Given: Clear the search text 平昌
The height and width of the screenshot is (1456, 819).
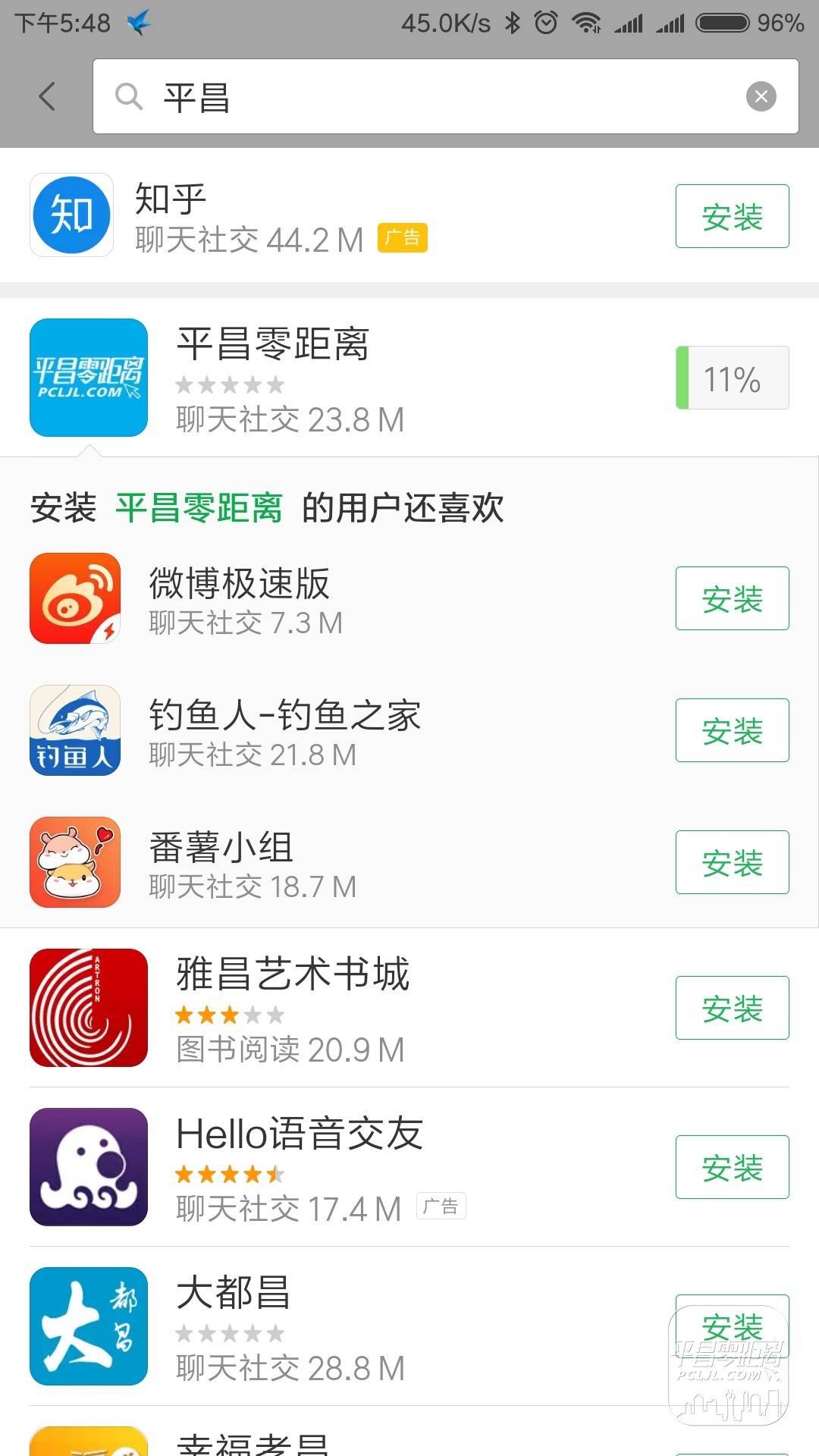Looking at the screenshot, I should [x=761, y=96].
